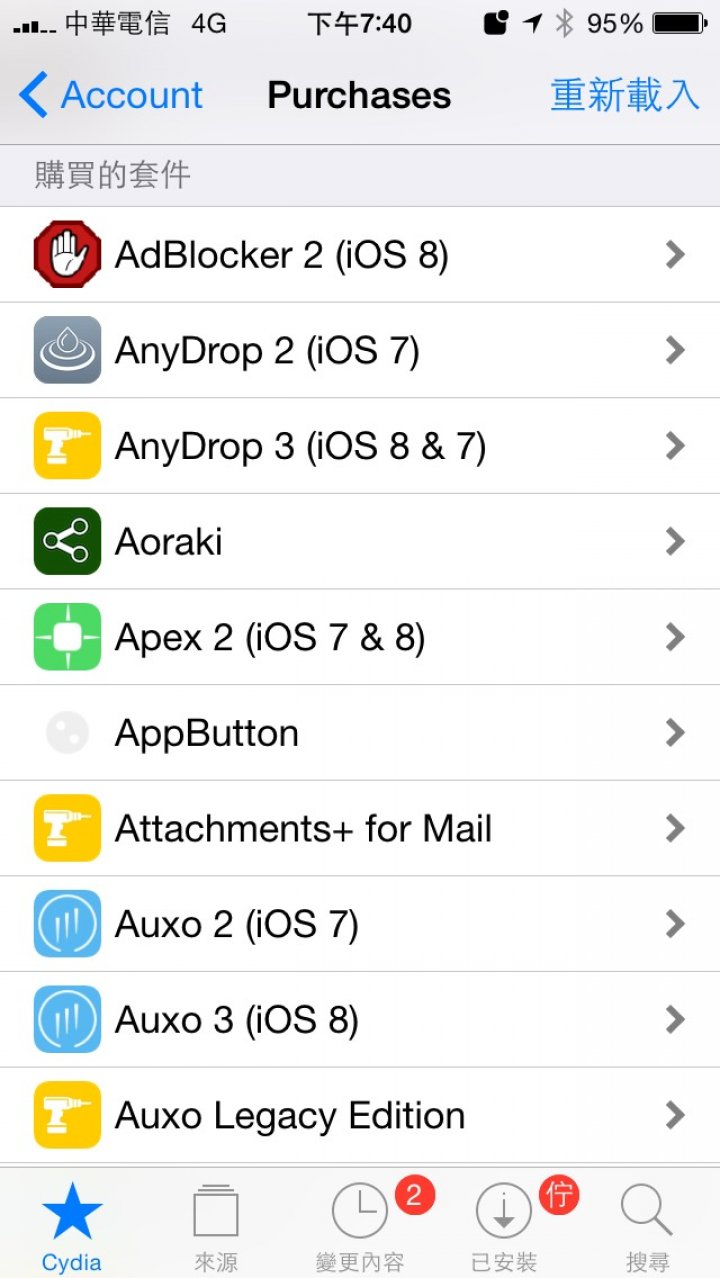
Task: View Auxo 2 (iOS 7) package
Action: coord(360,924)
